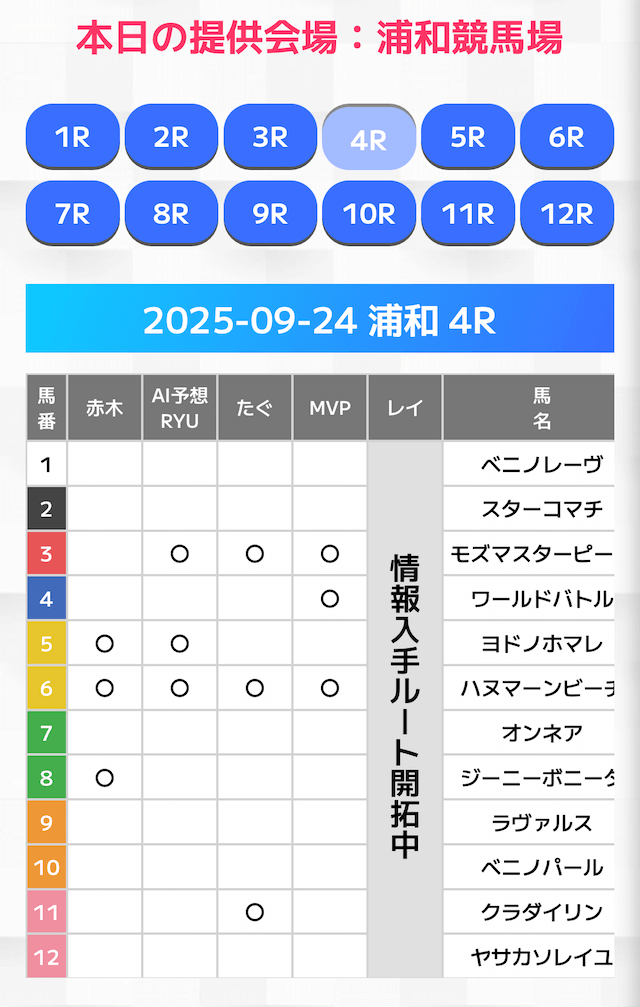
Task: Switch to race 2R
Action: pos(171,137)
